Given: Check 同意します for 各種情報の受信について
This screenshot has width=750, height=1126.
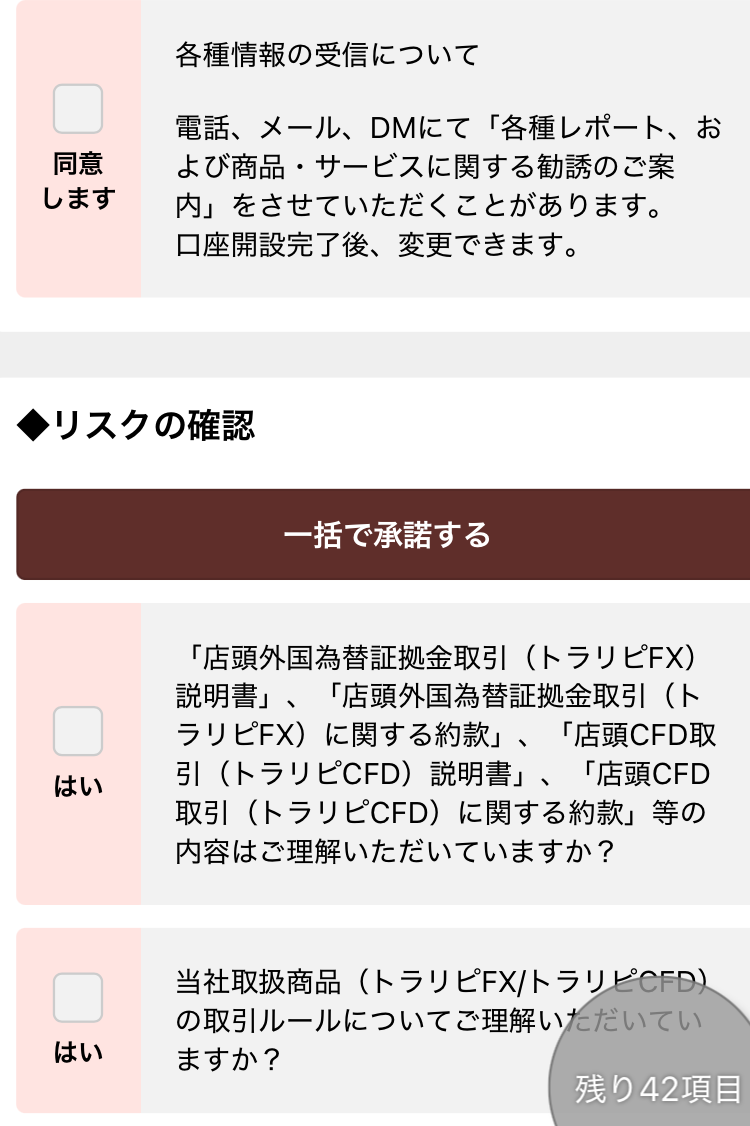Looking at the screenshot, I should 77,109.
